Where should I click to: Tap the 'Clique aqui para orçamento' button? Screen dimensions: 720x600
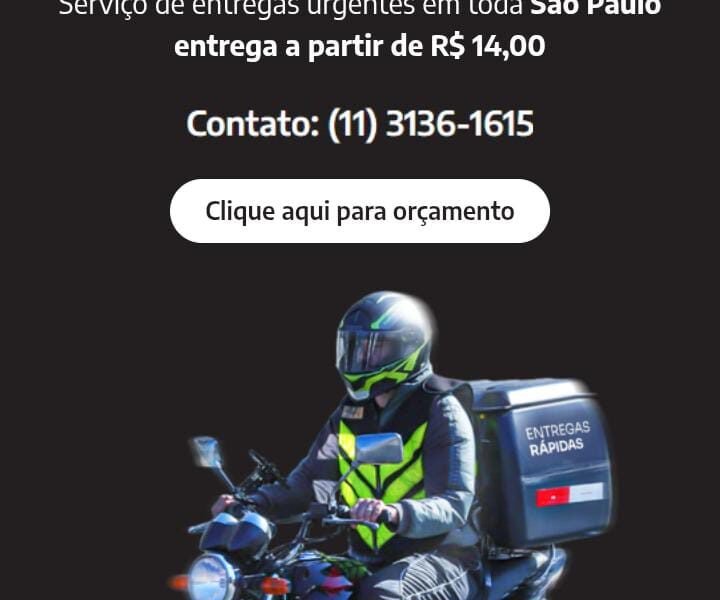point(360,211)
